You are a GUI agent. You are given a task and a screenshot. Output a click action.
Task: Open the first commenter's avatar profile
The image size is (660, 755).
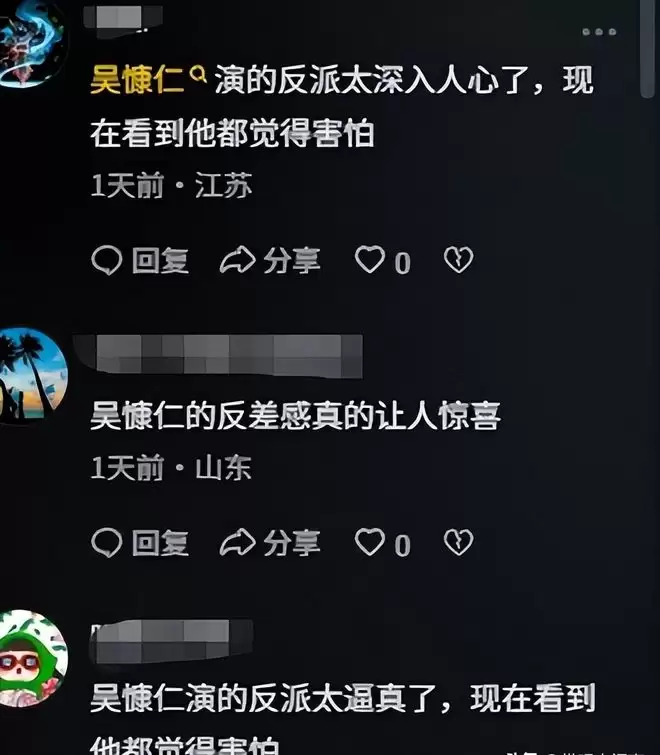pyautogui.click(x=30, y=42)
